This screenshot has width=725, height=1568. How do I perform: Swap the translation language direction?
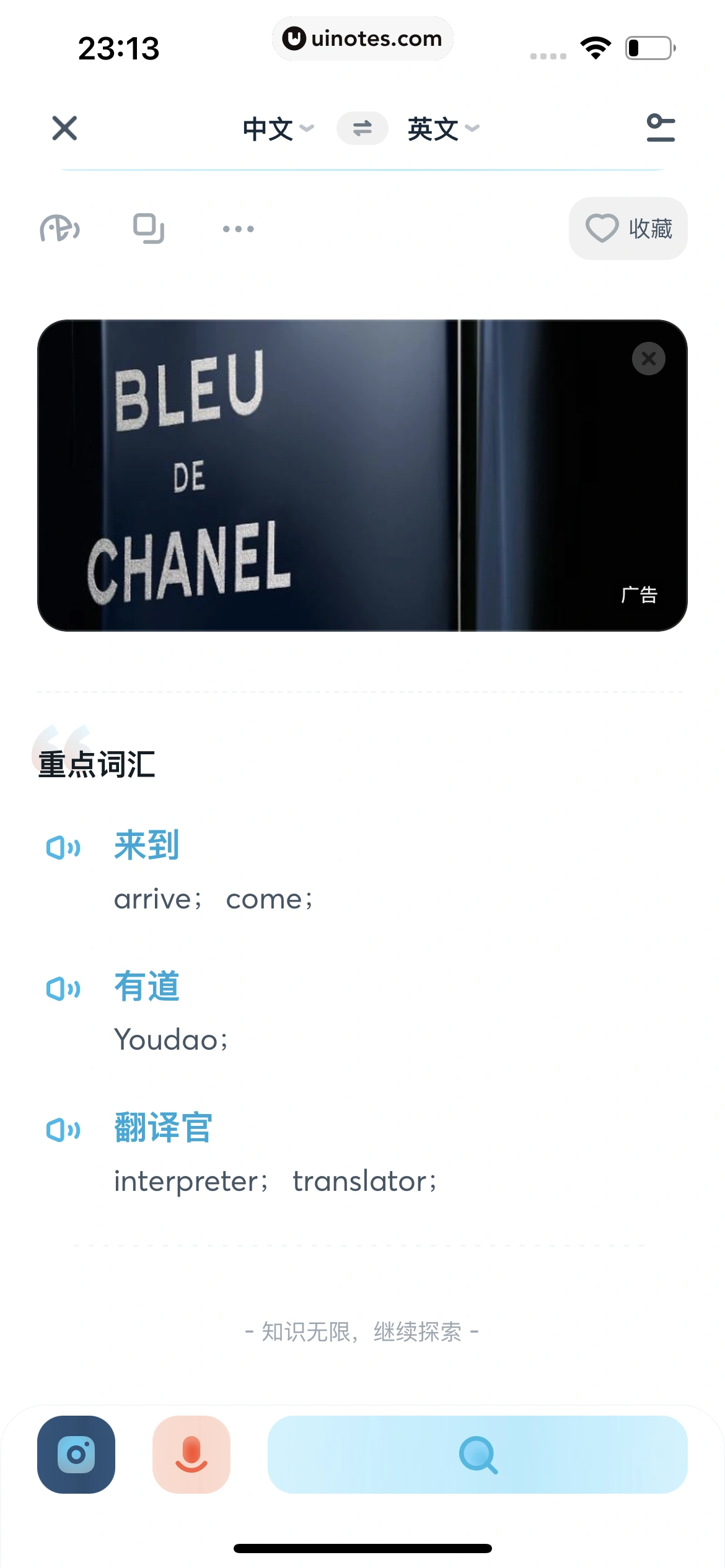click(362, 128)
